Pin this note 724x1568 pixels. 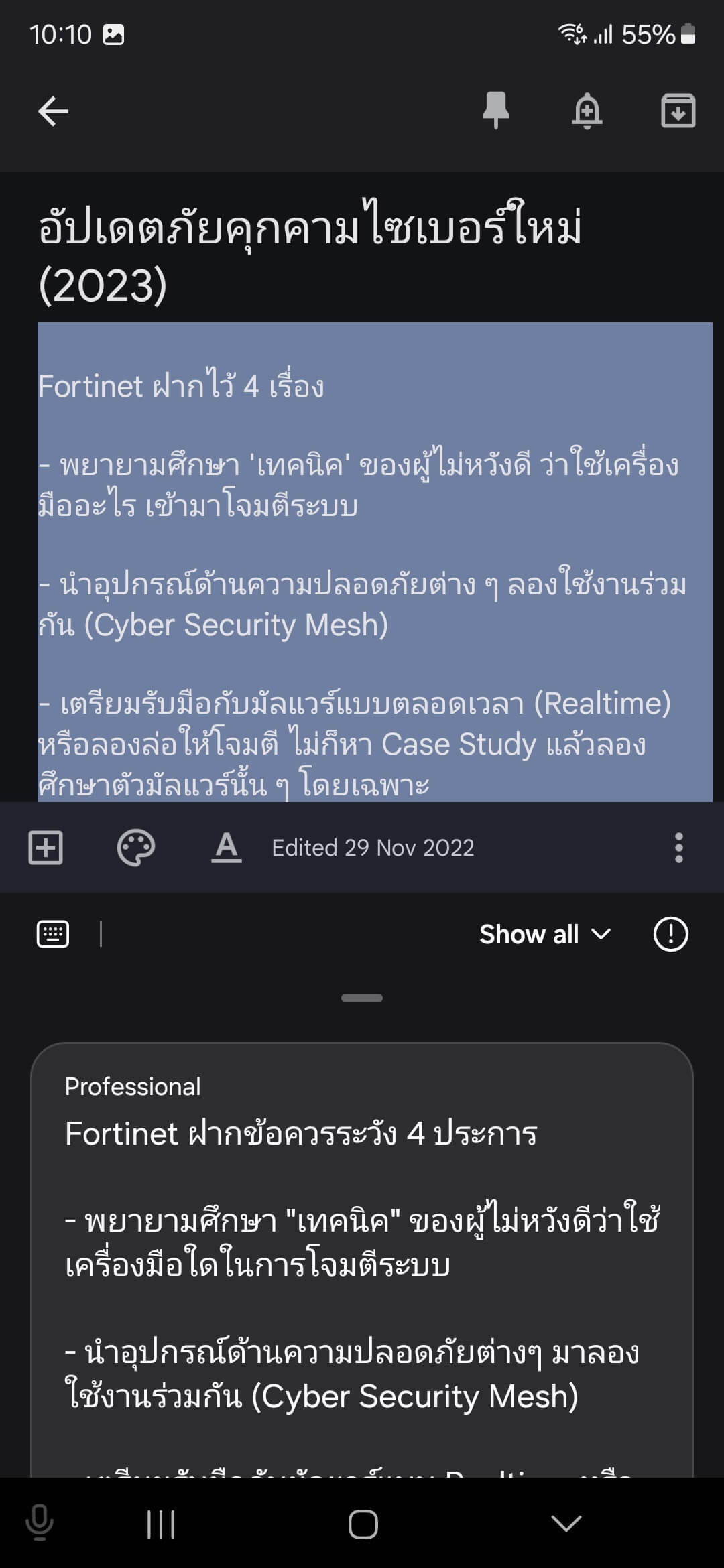[x=496, y=111]
